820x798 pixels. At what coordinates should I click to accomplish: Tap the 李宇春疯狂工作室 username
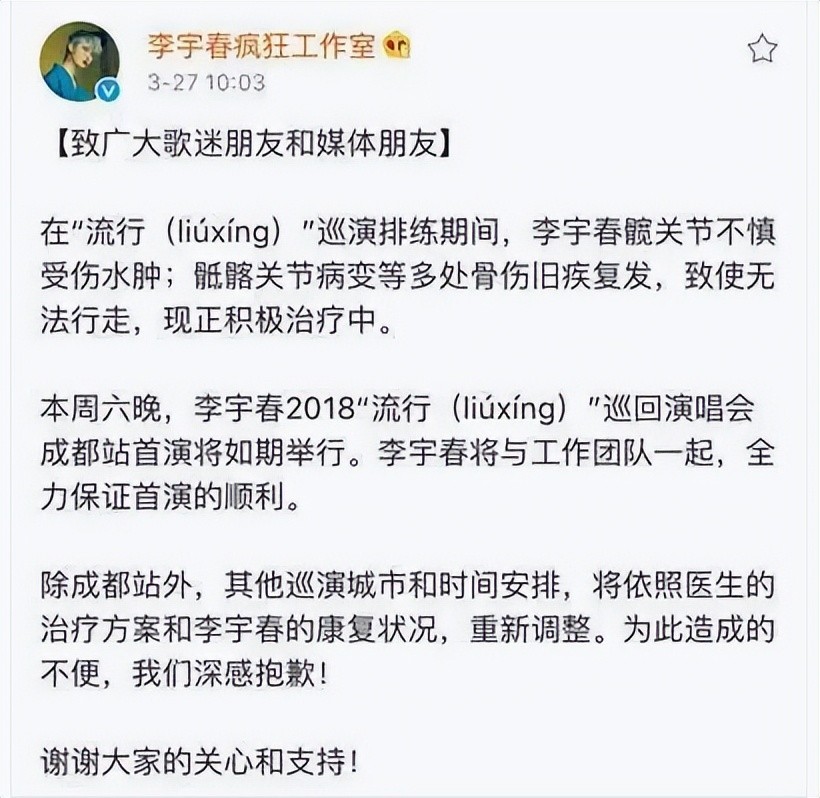pyautogui.click(x=263, y=45)
